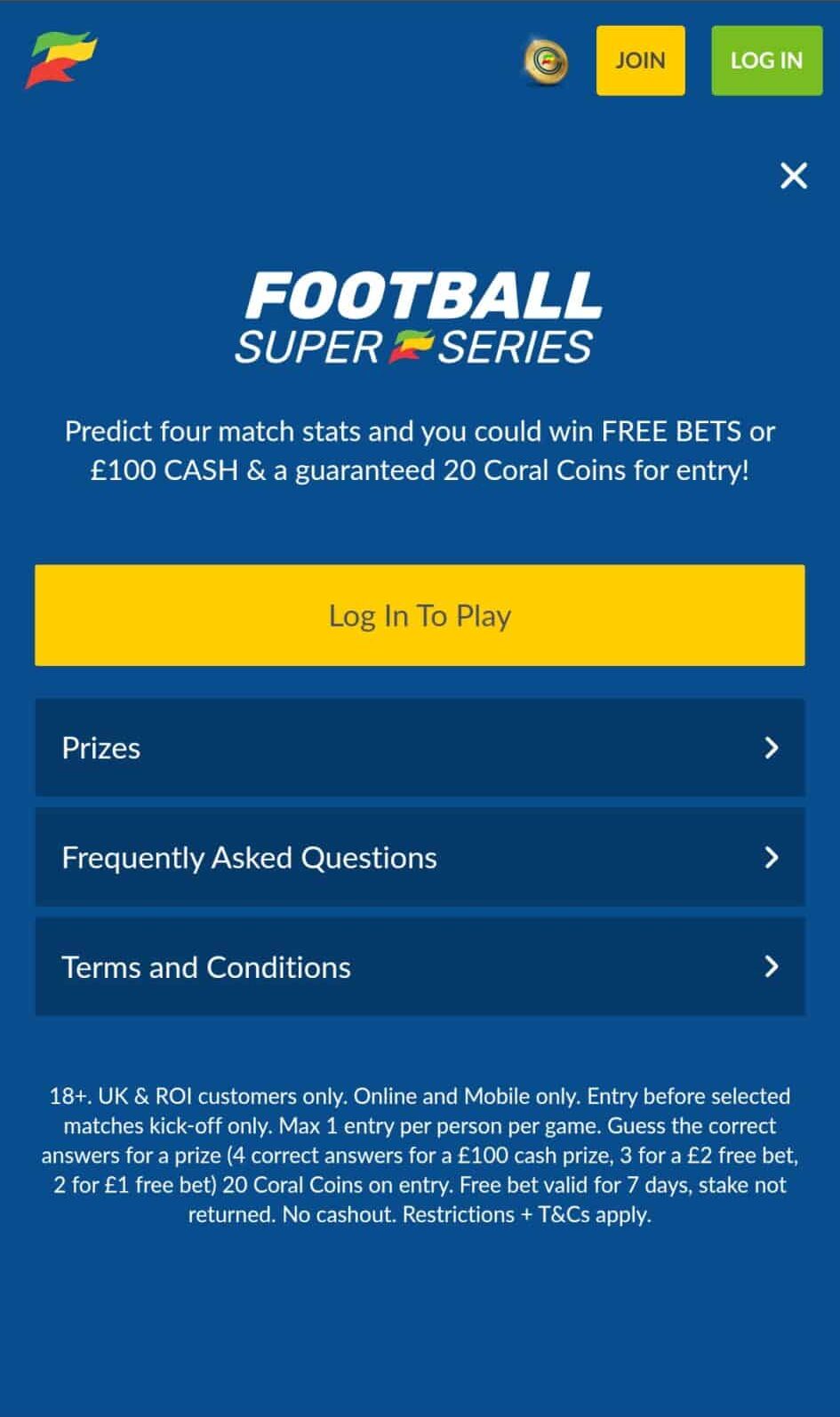840x1417 pixels.
Task: View the Terms and Conditions
Action: [x=420, y=966]
